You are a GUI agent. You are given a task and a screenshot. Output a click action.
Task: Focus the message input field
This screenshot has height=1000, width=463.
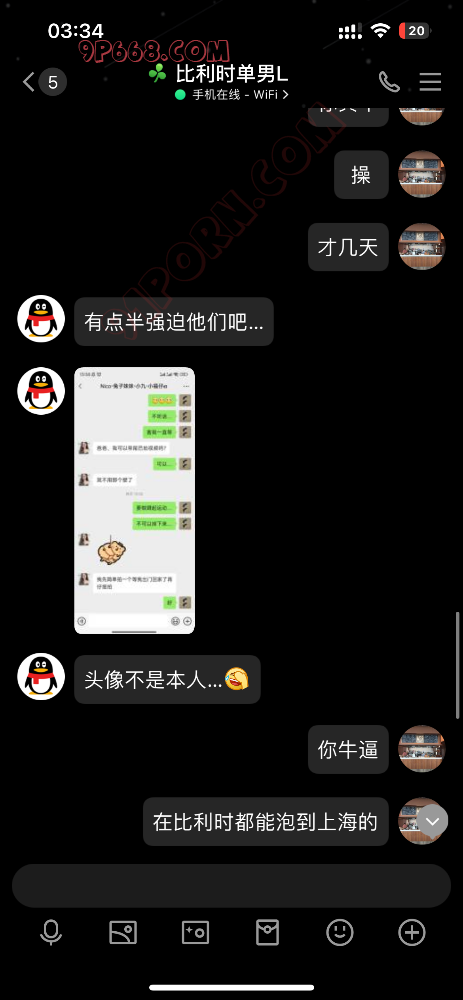232,886
